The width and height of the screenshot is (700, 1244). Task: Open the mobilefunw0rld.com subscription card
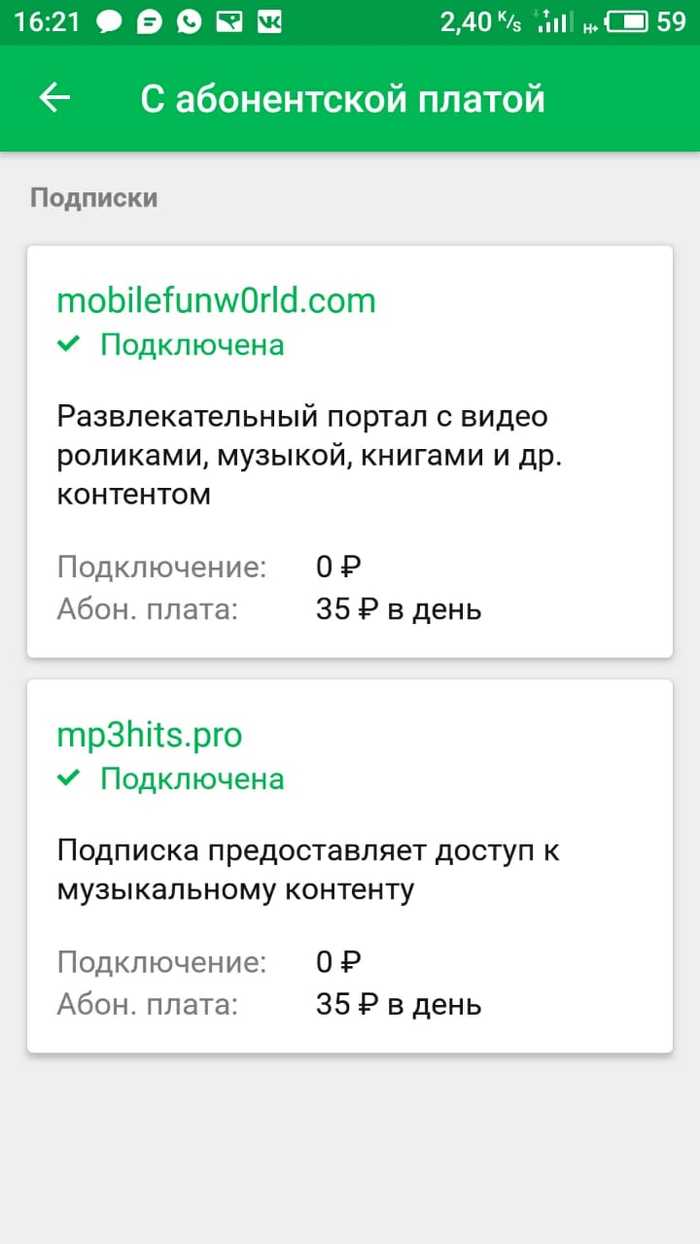pyautogui.click(x=349, y=451)
